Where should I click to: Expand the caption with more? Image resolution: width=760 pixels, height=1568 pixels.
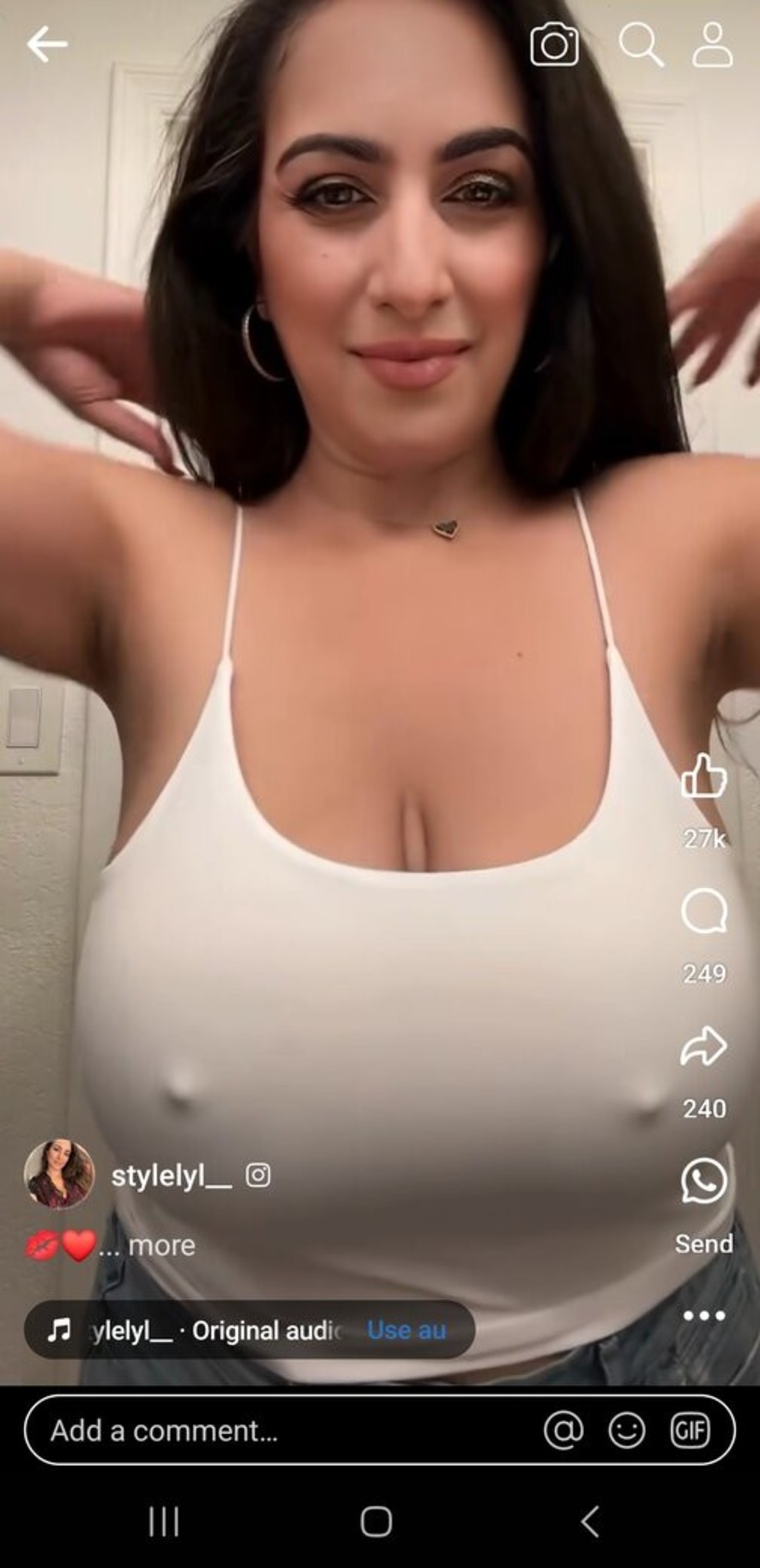click(x=161, y=1246)
